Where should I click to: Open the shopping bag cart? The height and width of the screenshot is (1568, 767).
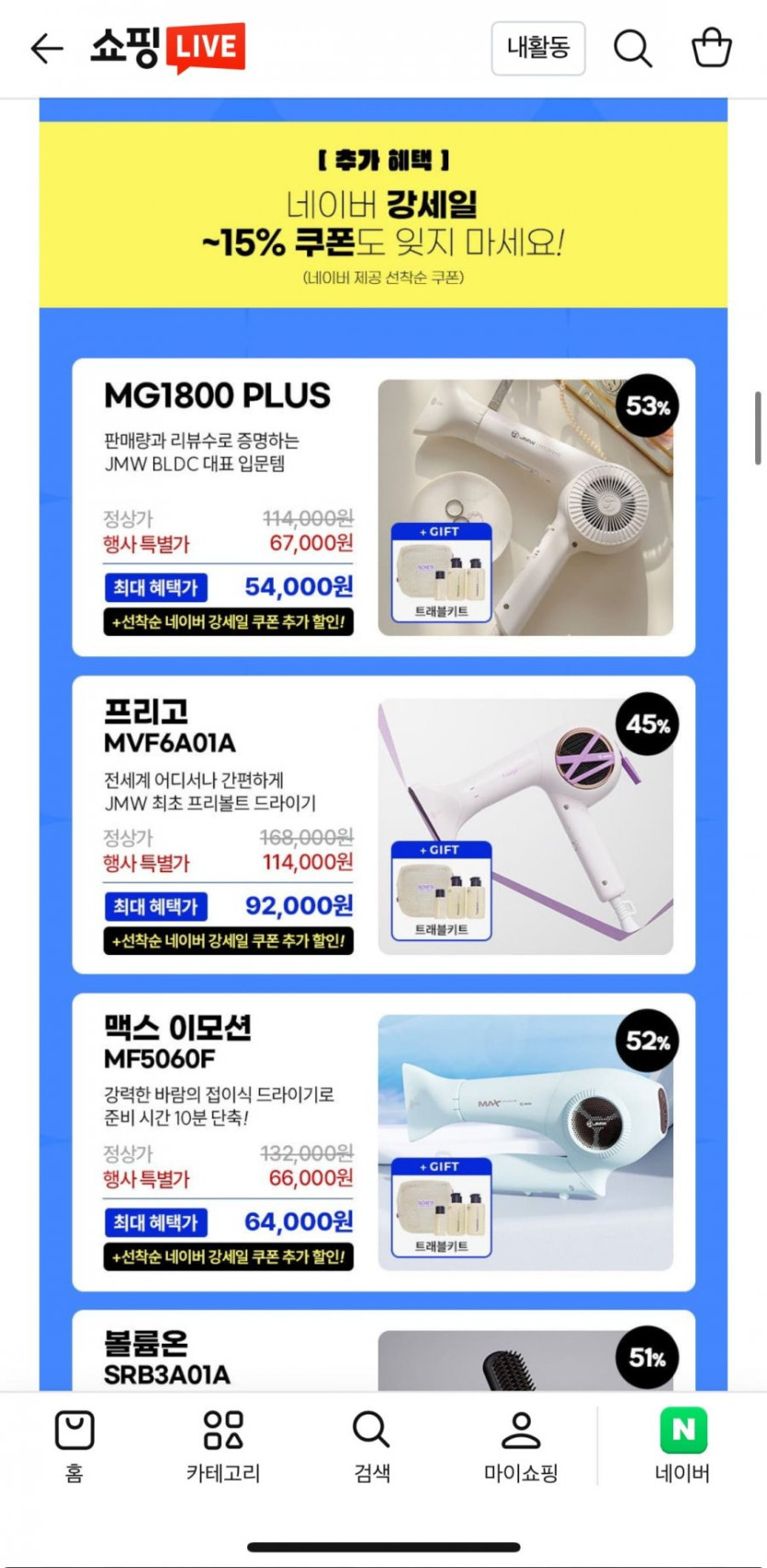[x=711, y=48]
